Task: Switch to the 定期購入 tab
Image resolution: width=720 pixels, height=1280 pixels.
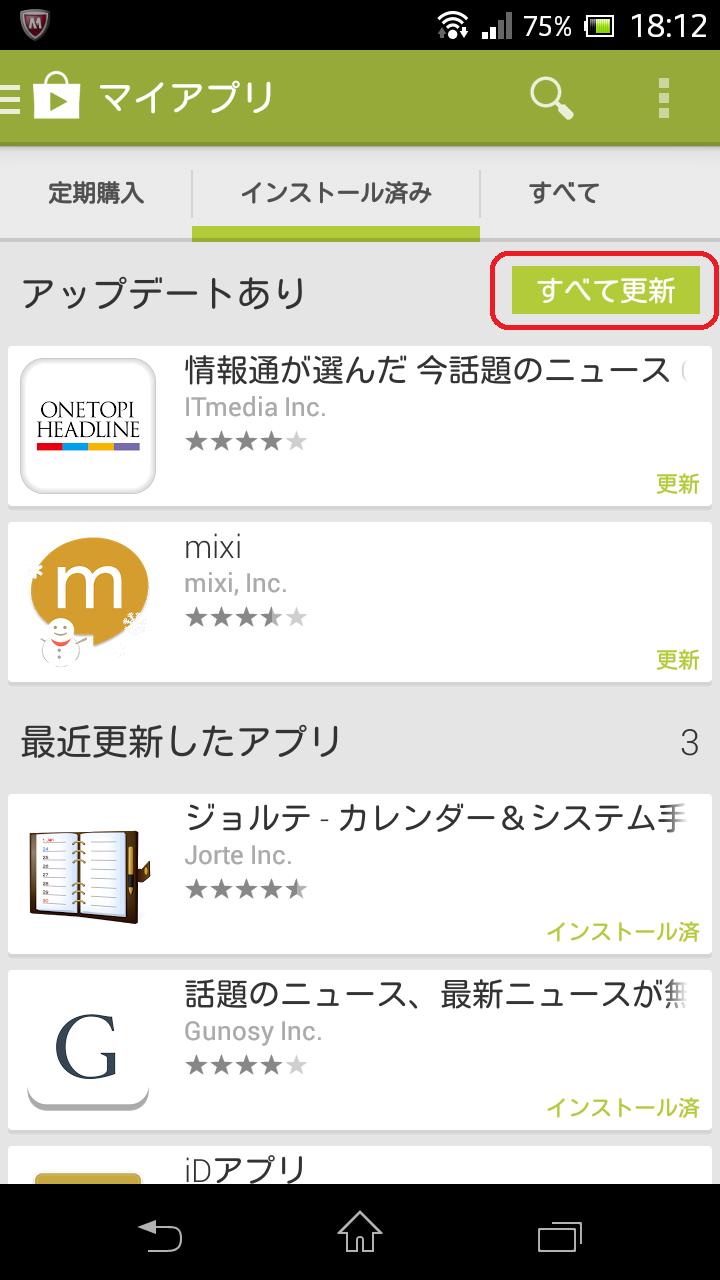Action: click(96, 193)
